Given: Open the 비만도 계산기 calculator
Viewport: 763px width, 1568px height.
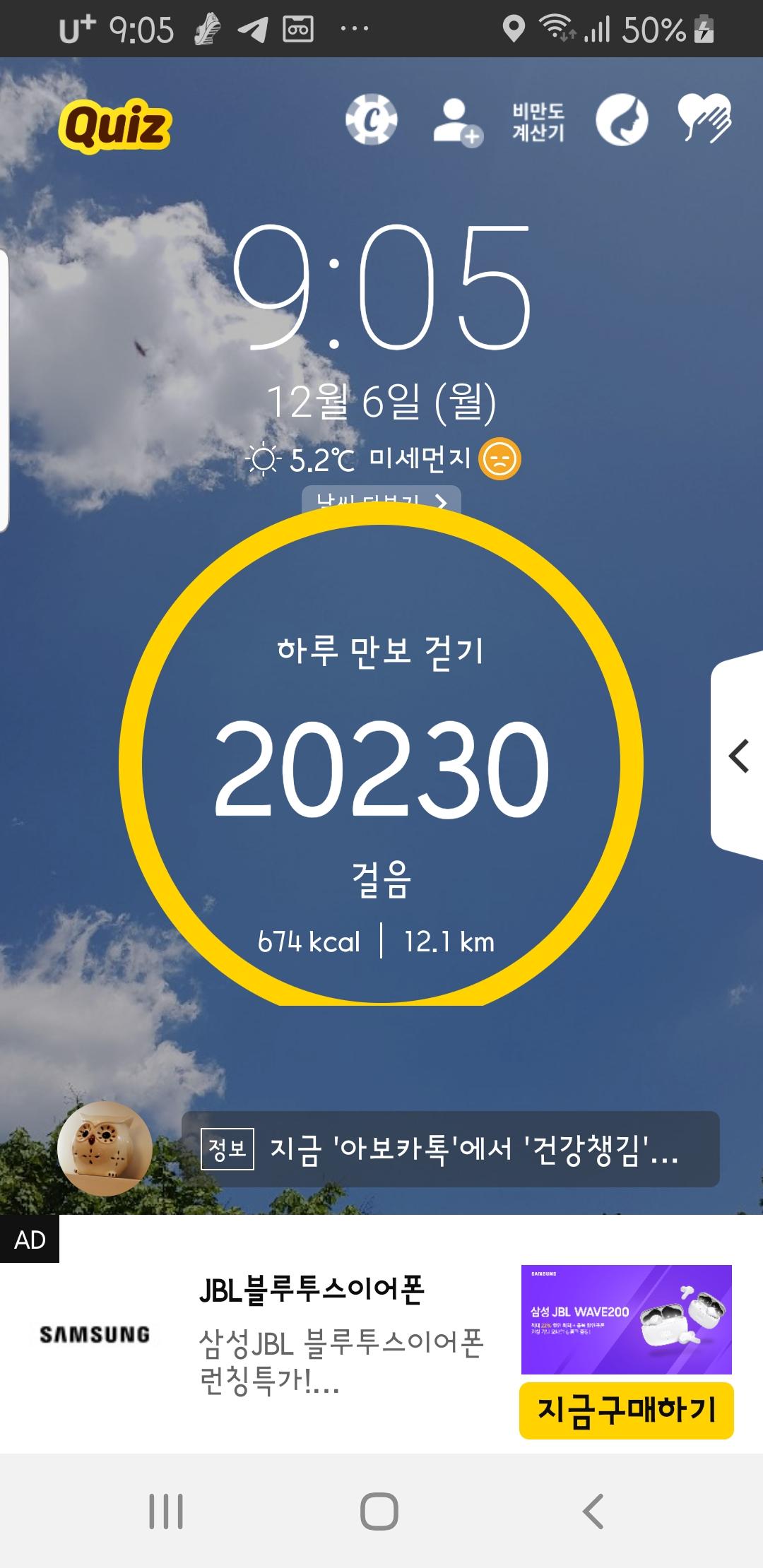Looking at the screenshot, I should 538,121.
